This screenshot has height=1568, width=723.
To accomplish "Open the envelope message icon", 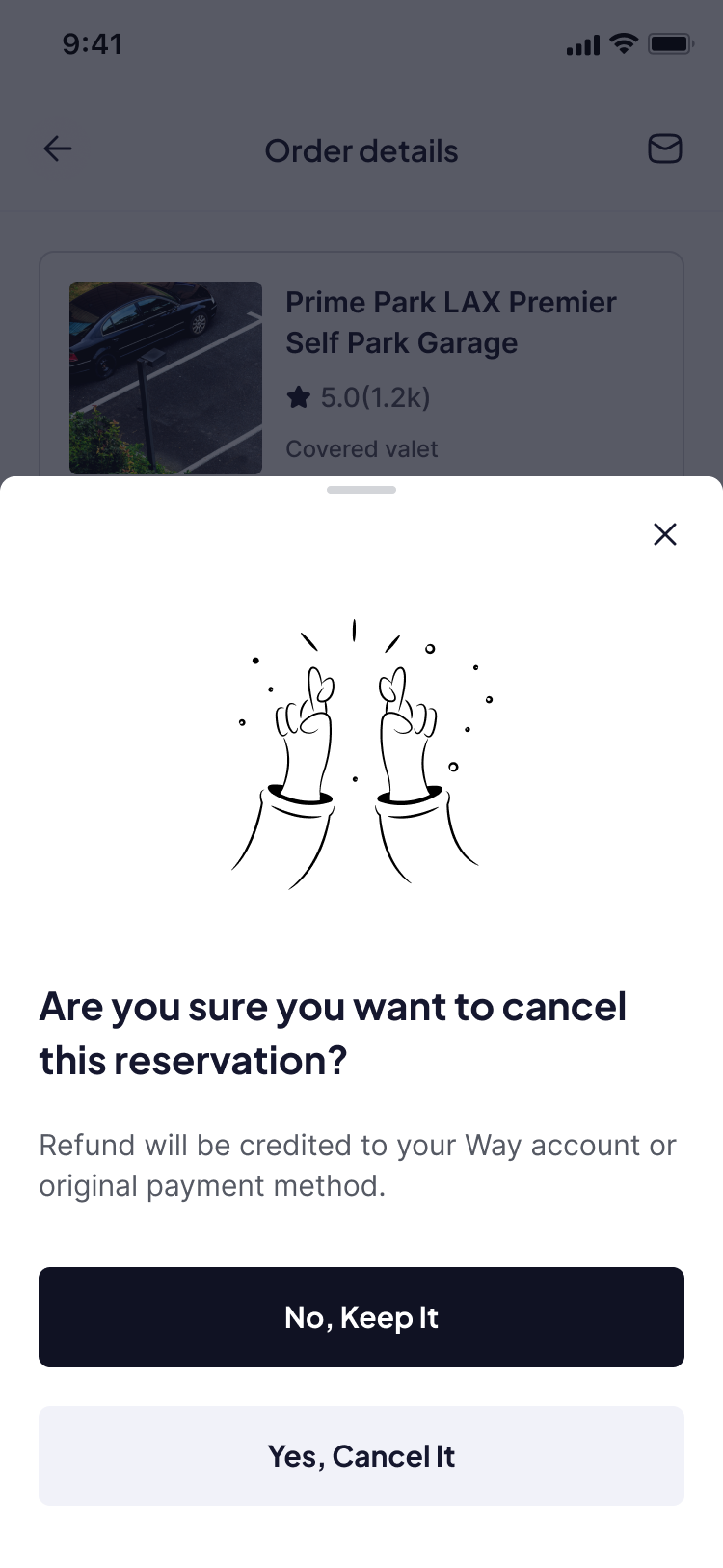I will pos(664,149).
